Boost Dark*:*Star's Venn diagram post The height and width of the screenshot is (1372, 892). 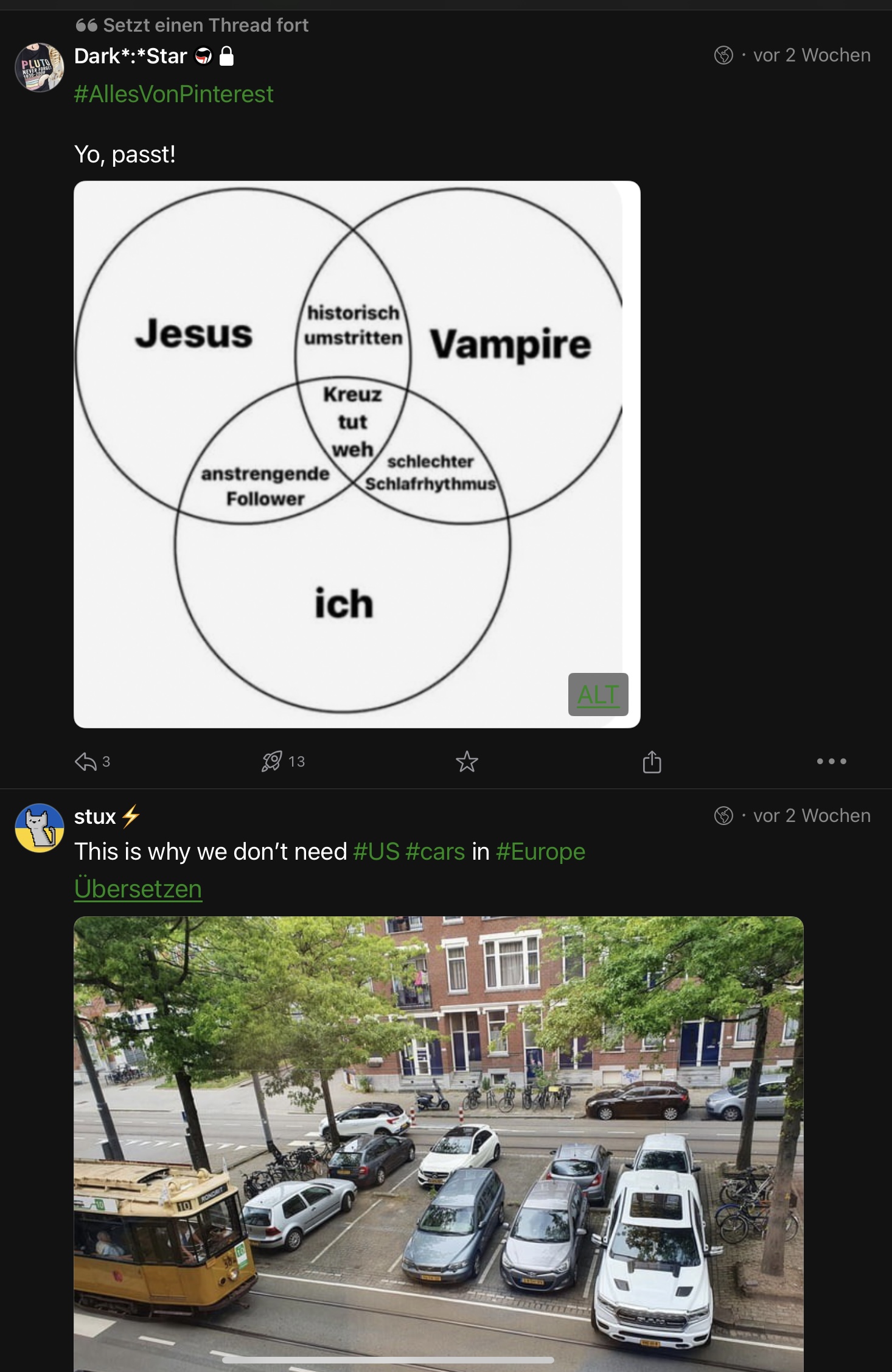[272, 761]
